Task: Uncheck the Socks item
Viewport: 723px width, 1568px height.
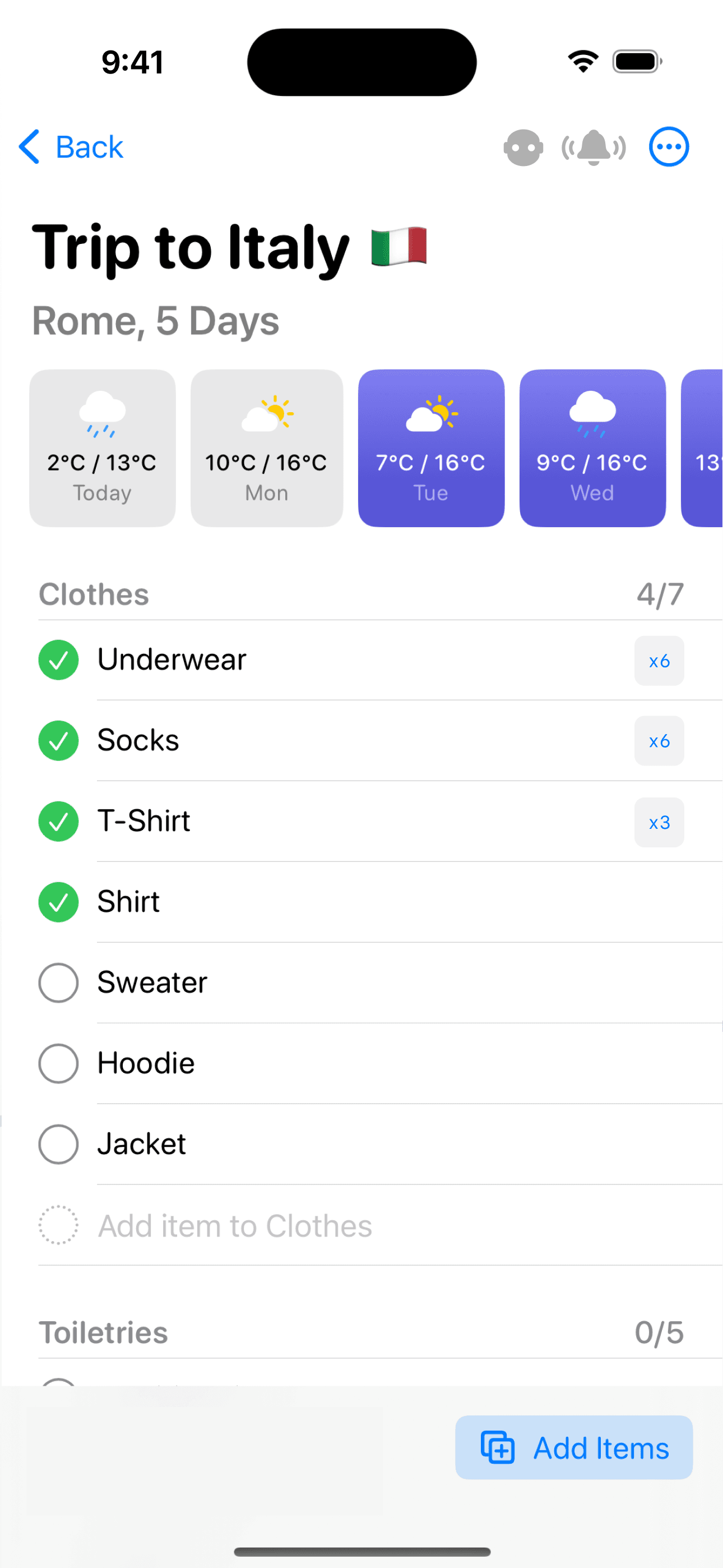Action: click(58, 741)
